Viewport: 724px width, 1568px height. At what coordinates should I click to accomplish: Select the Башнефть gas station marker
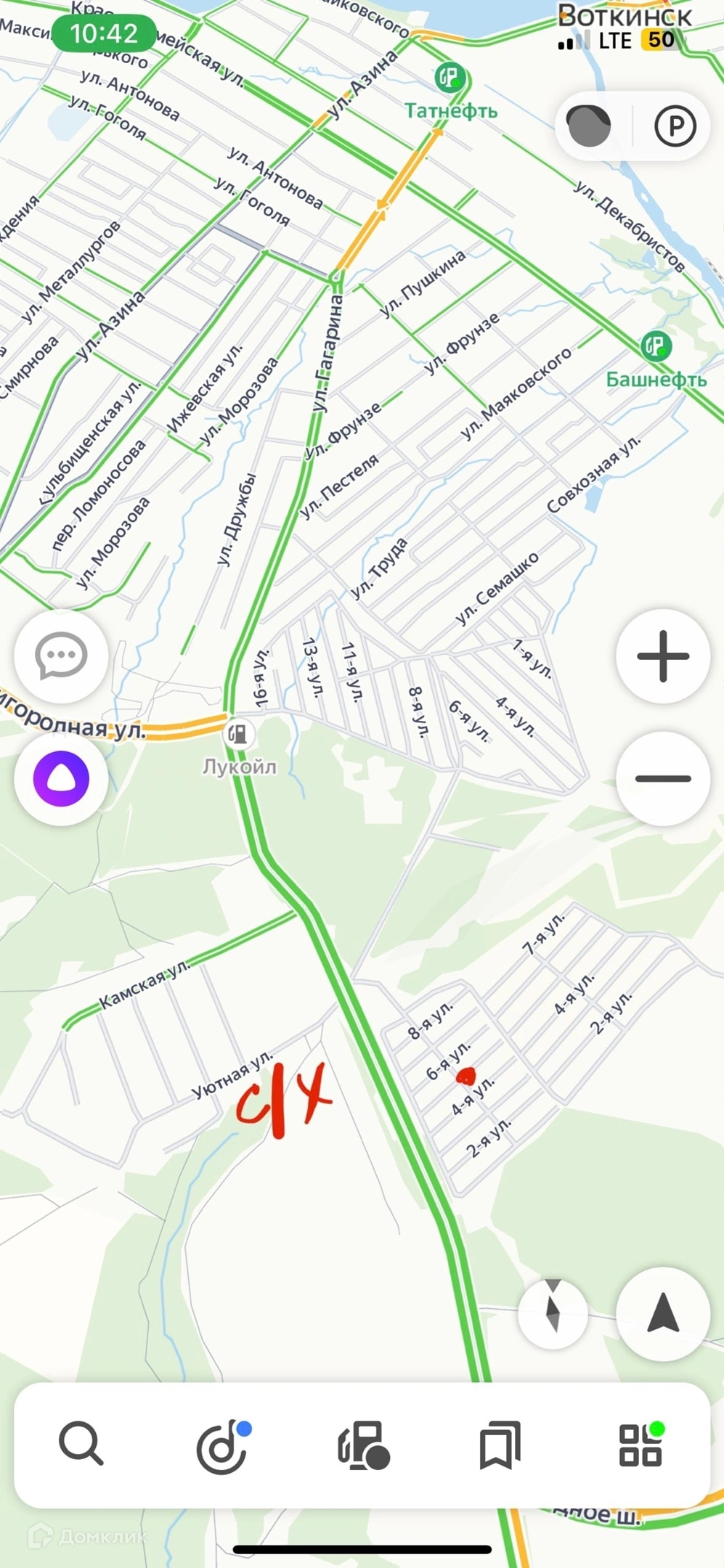656,346
